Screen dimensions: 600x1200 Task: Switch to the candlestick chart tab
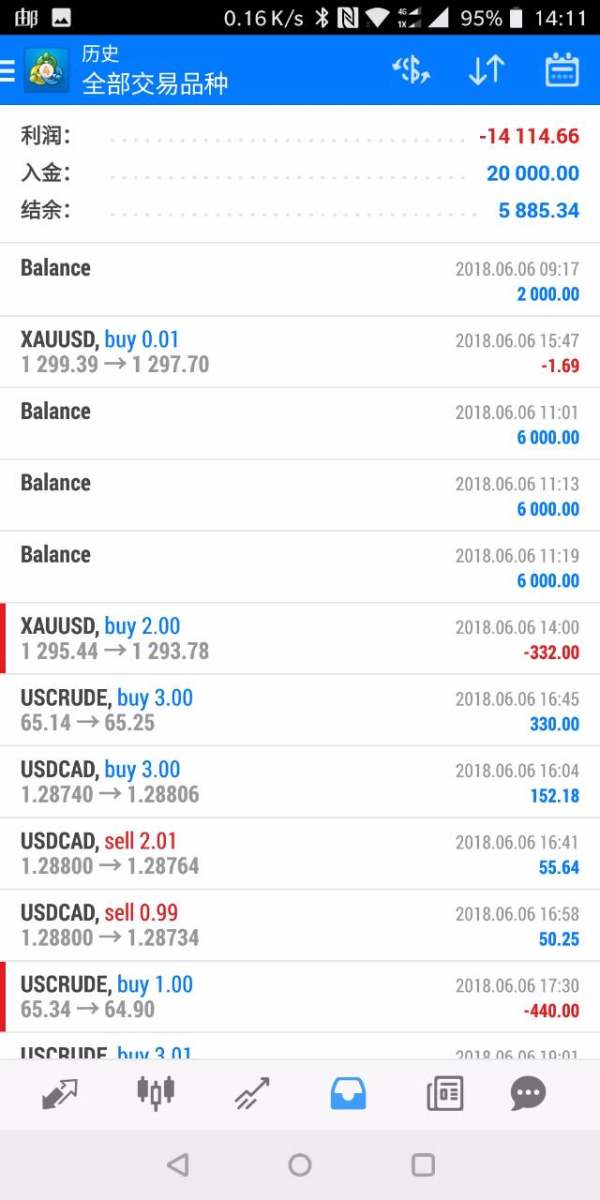155,1093
